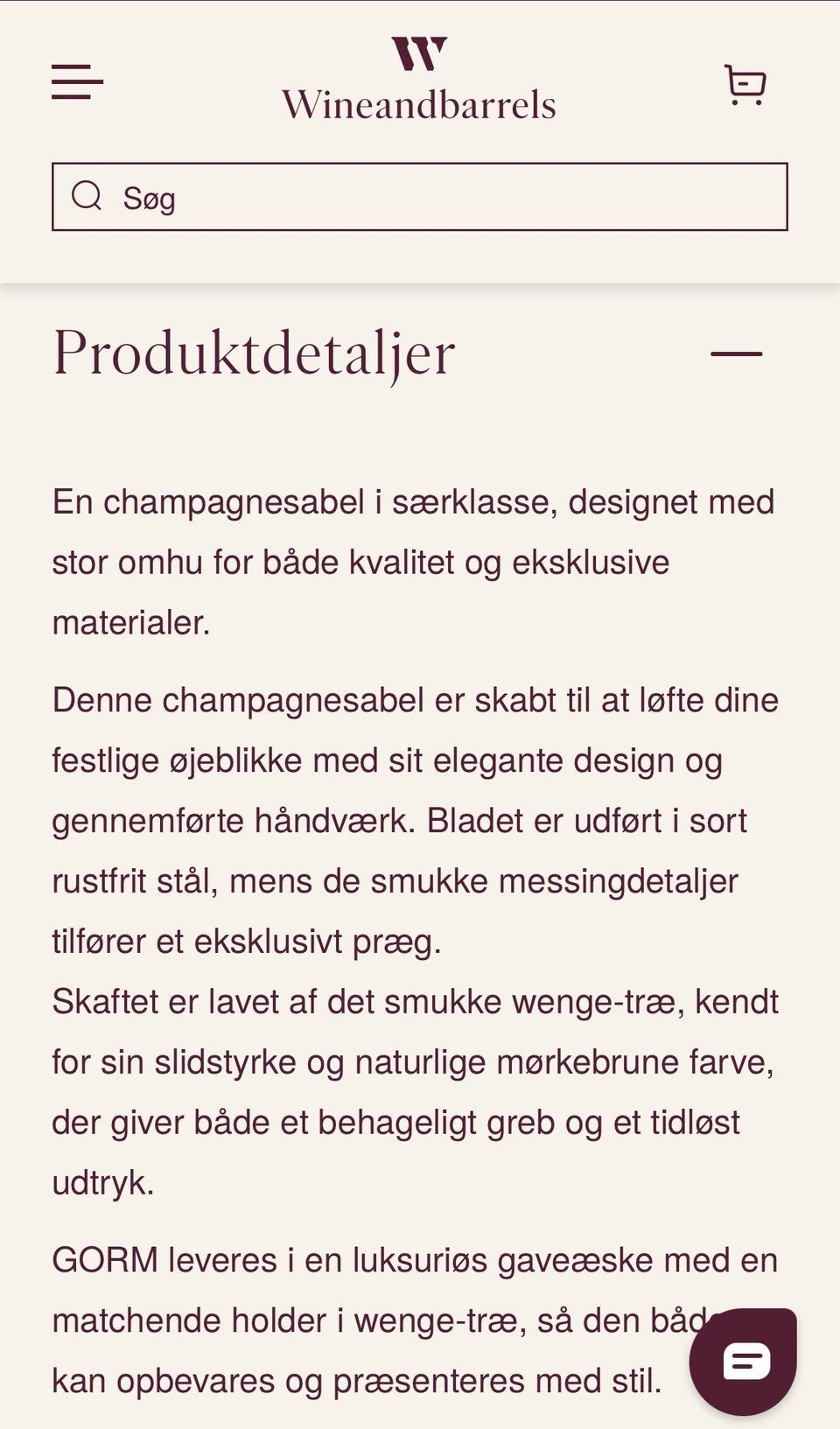This screenshot has width=840, height=1429.
Task: Click the Wineandbarrels brand name
Action: (419, 104)
